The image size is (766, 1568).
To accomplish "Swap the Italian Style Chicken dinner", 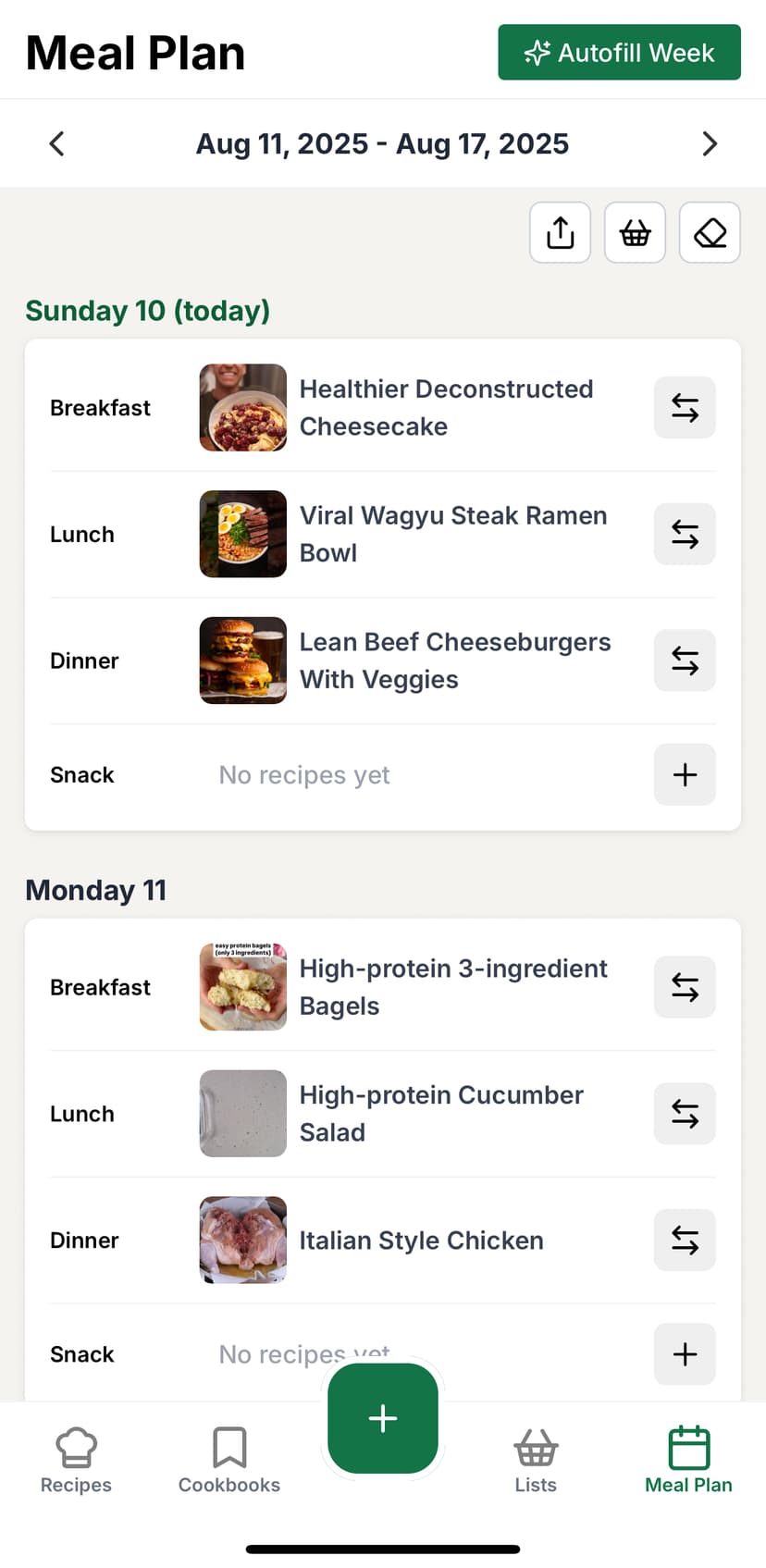I will click(685, 1241).
